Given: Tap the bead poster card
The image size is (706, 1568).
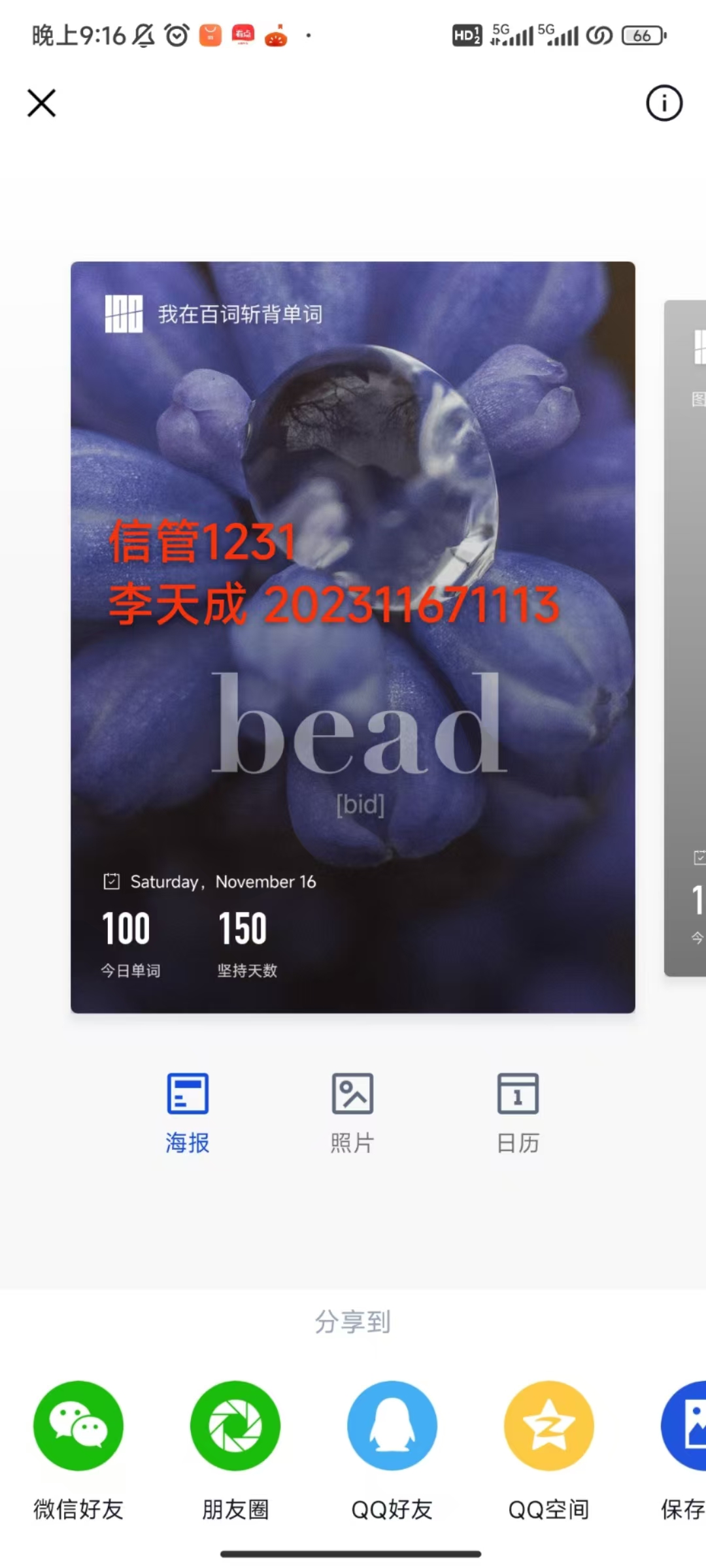Looking at the screenshot, I should [x=353, y=637].
